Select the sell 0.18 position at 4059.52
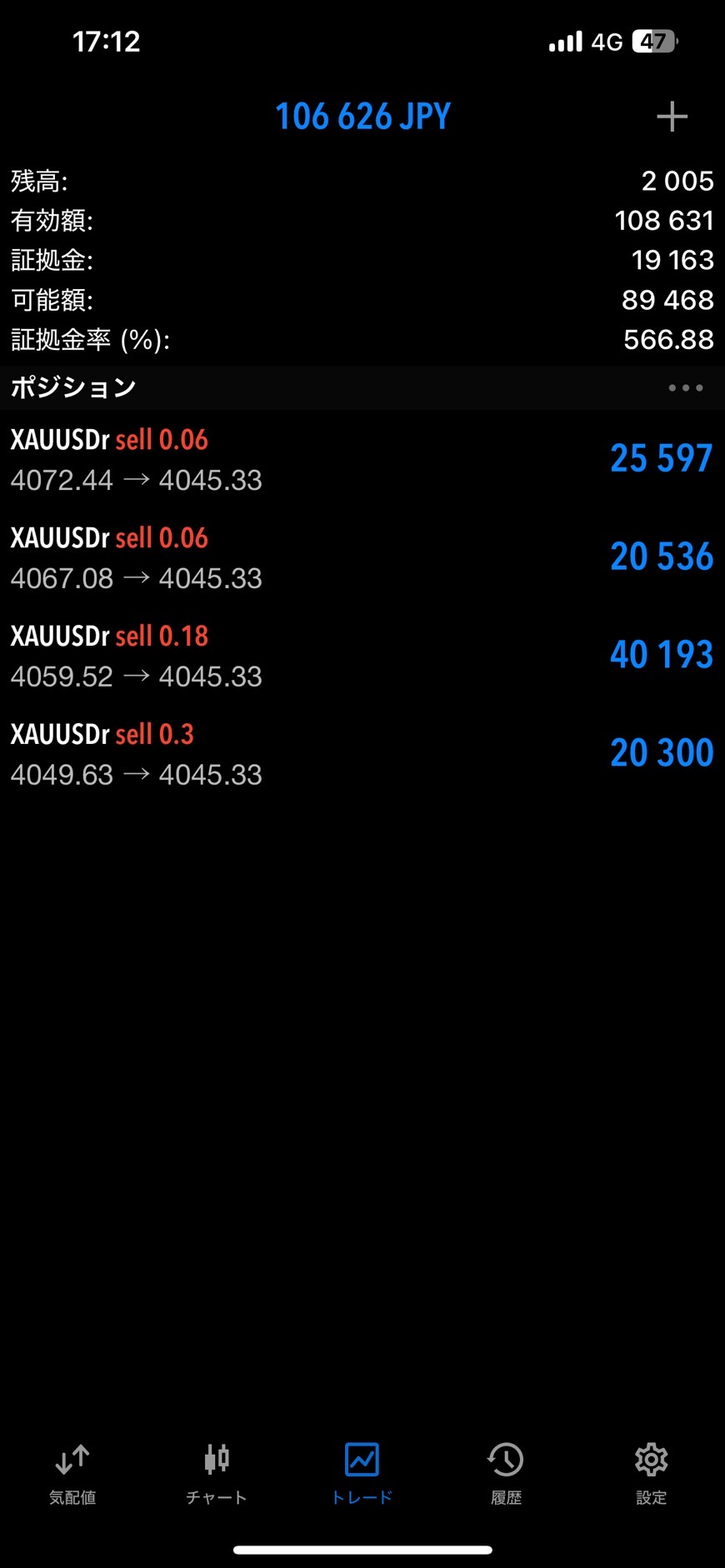Viewport: 725px width, 1568px height. pyautogui.click(x=362, y=656)
